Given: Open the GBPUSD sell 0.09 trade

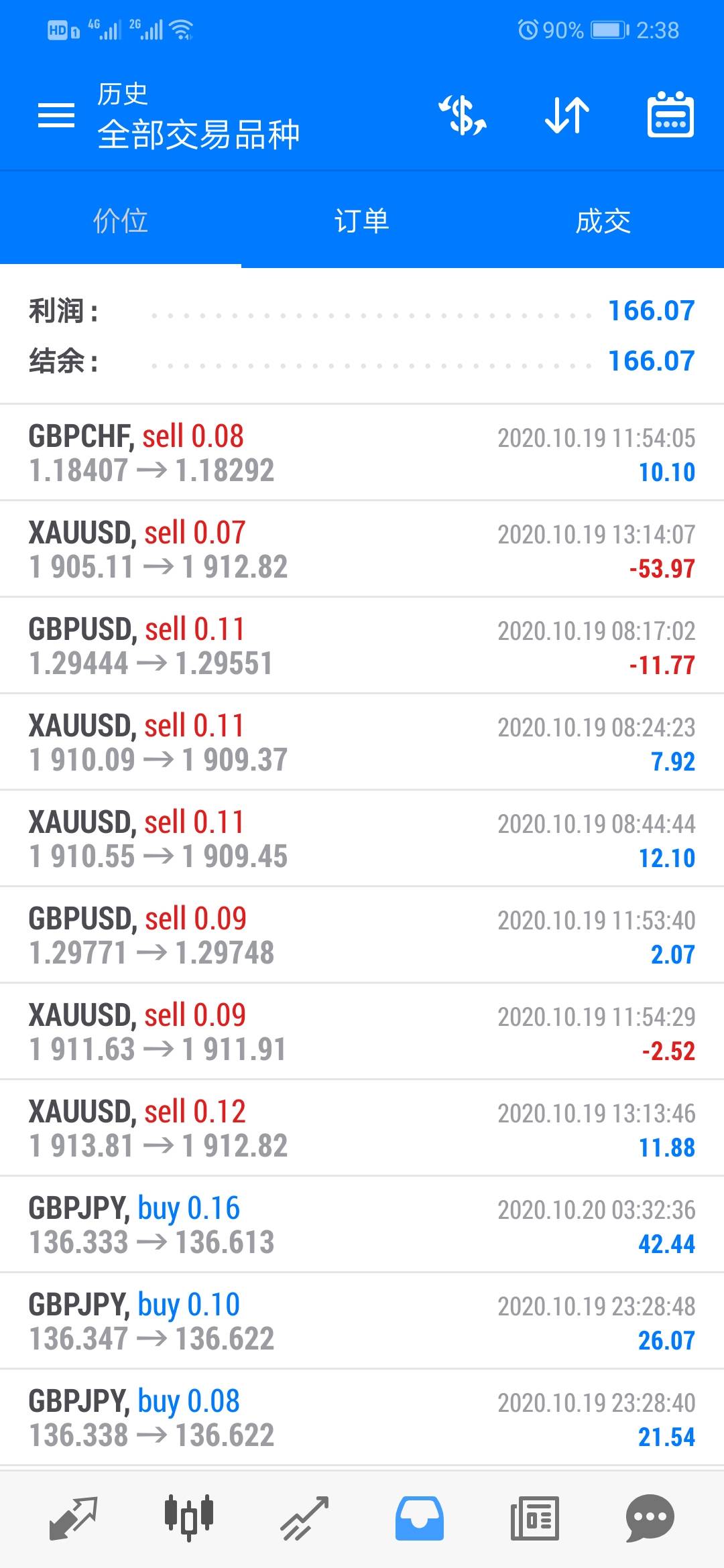Looking at the screenshot, I should tap(362, 935).
